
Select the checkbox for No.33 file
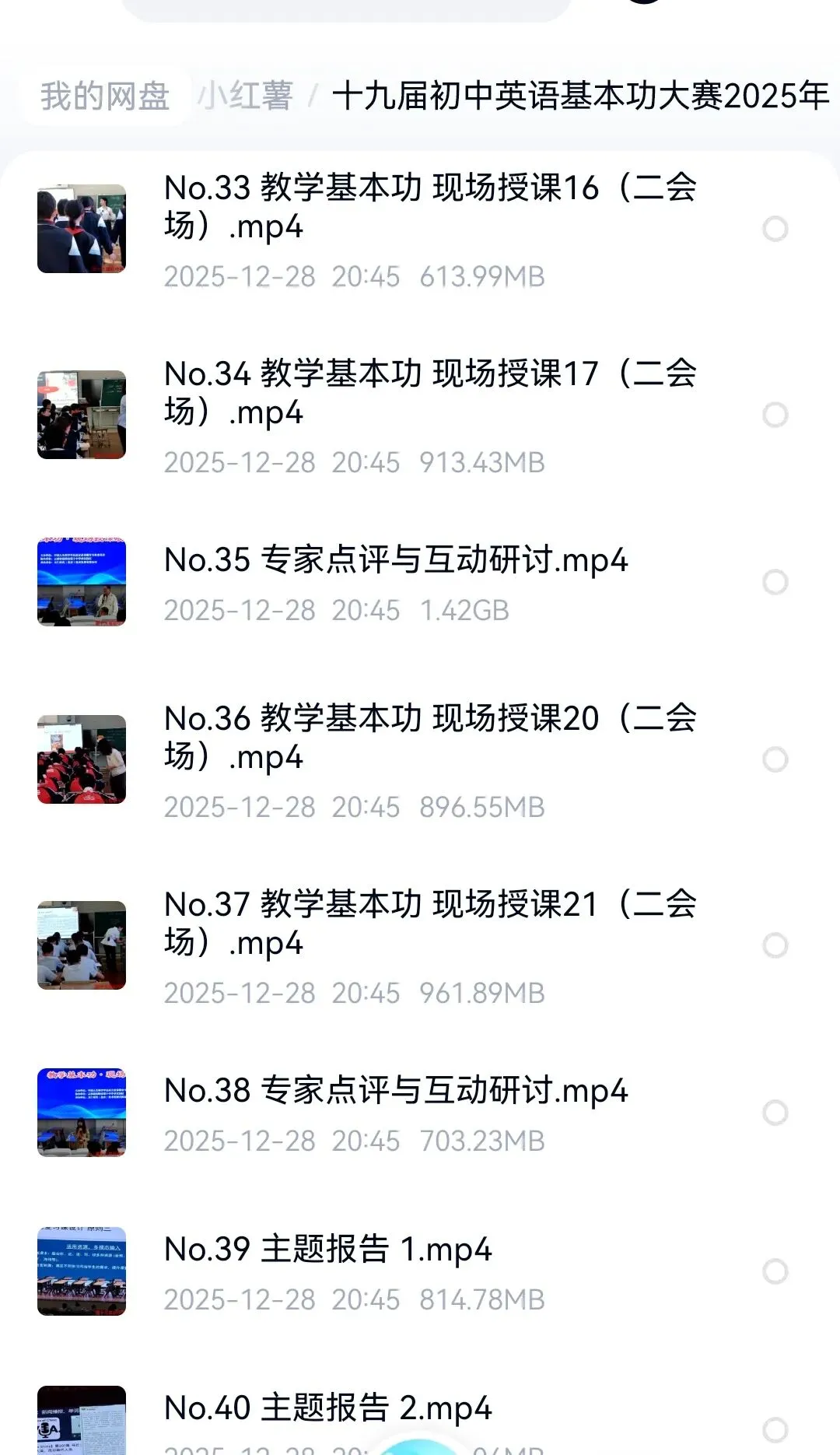click(x=775, y=229)
